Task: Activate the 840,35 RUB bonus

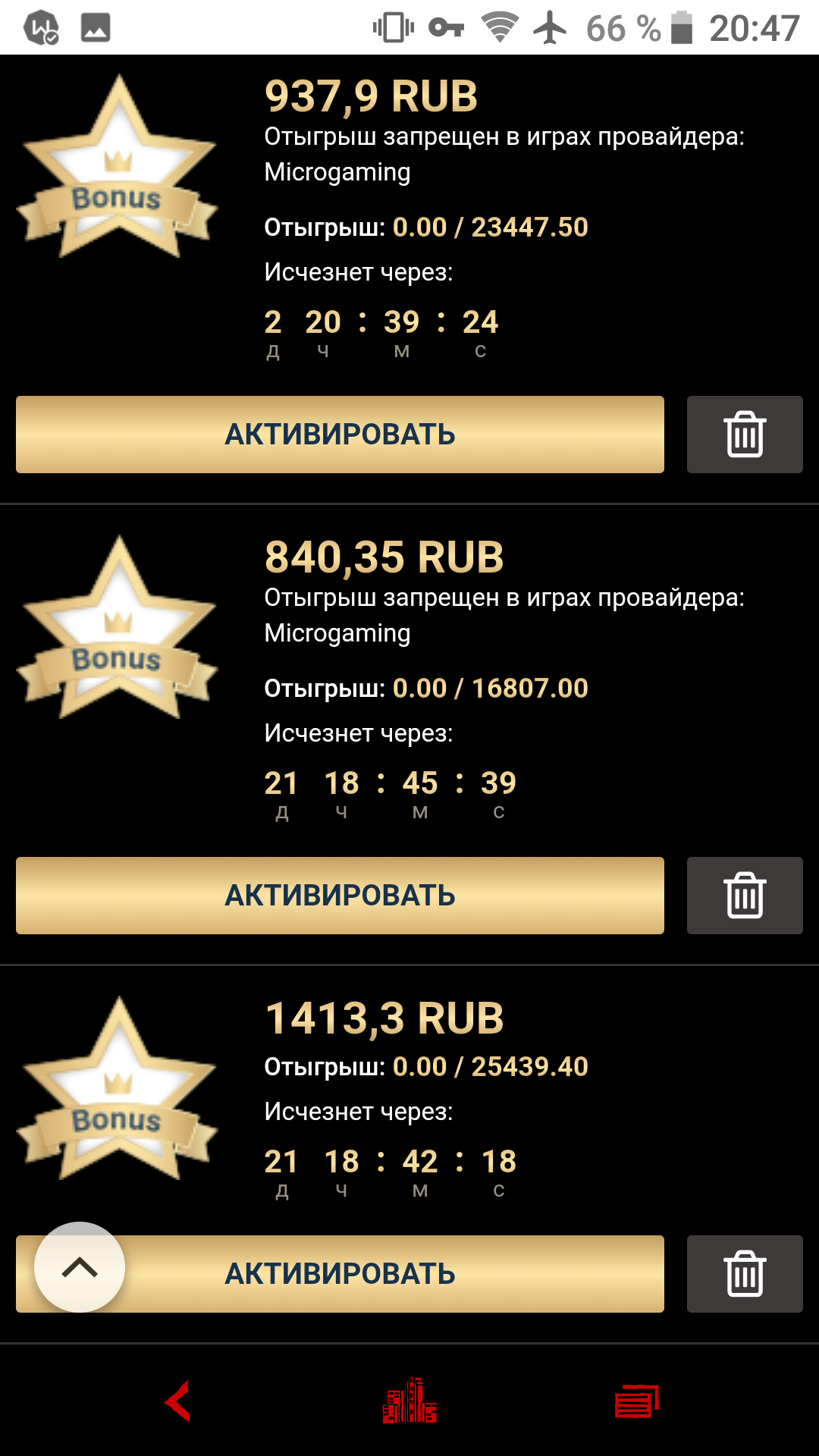Action: (x=340, y=896)
